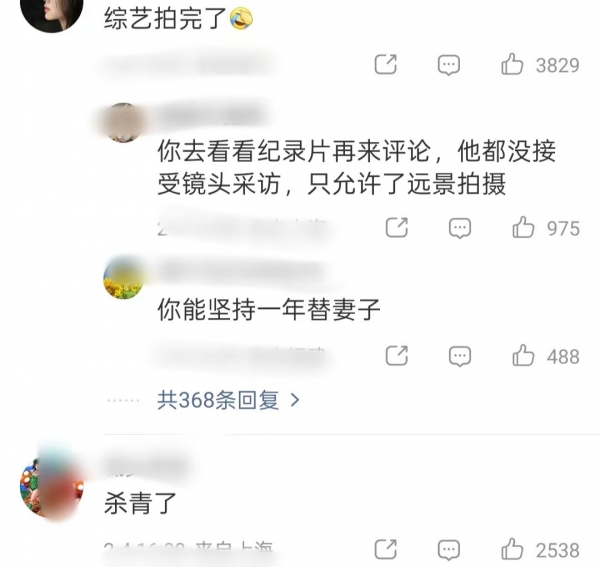Screen dimensions: 600x567
Task: Like the reply with 488 likes
Action: tap(523, 356)
